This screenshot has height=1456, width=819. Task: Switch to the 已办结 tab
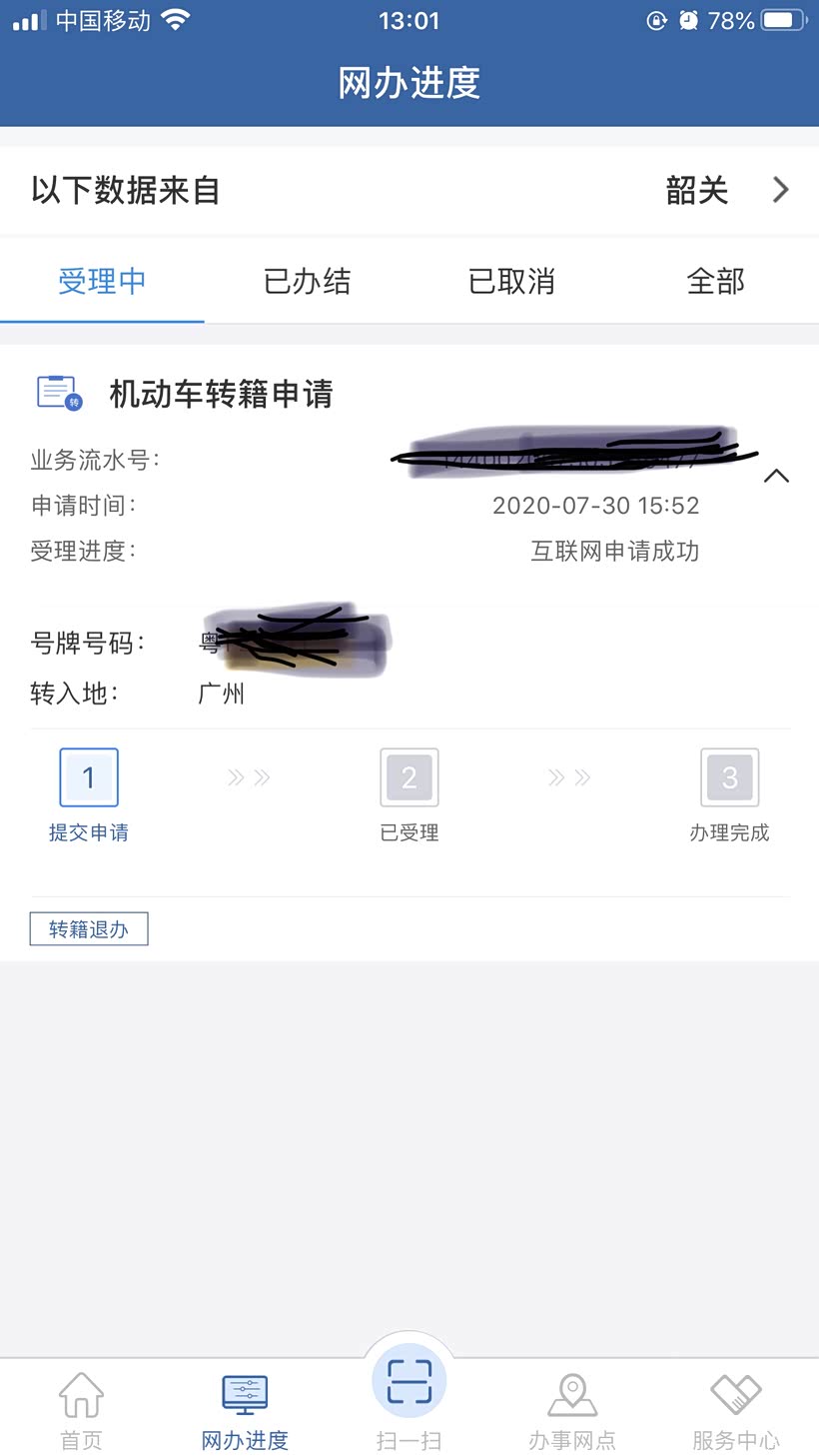click(x=307, y=282)
